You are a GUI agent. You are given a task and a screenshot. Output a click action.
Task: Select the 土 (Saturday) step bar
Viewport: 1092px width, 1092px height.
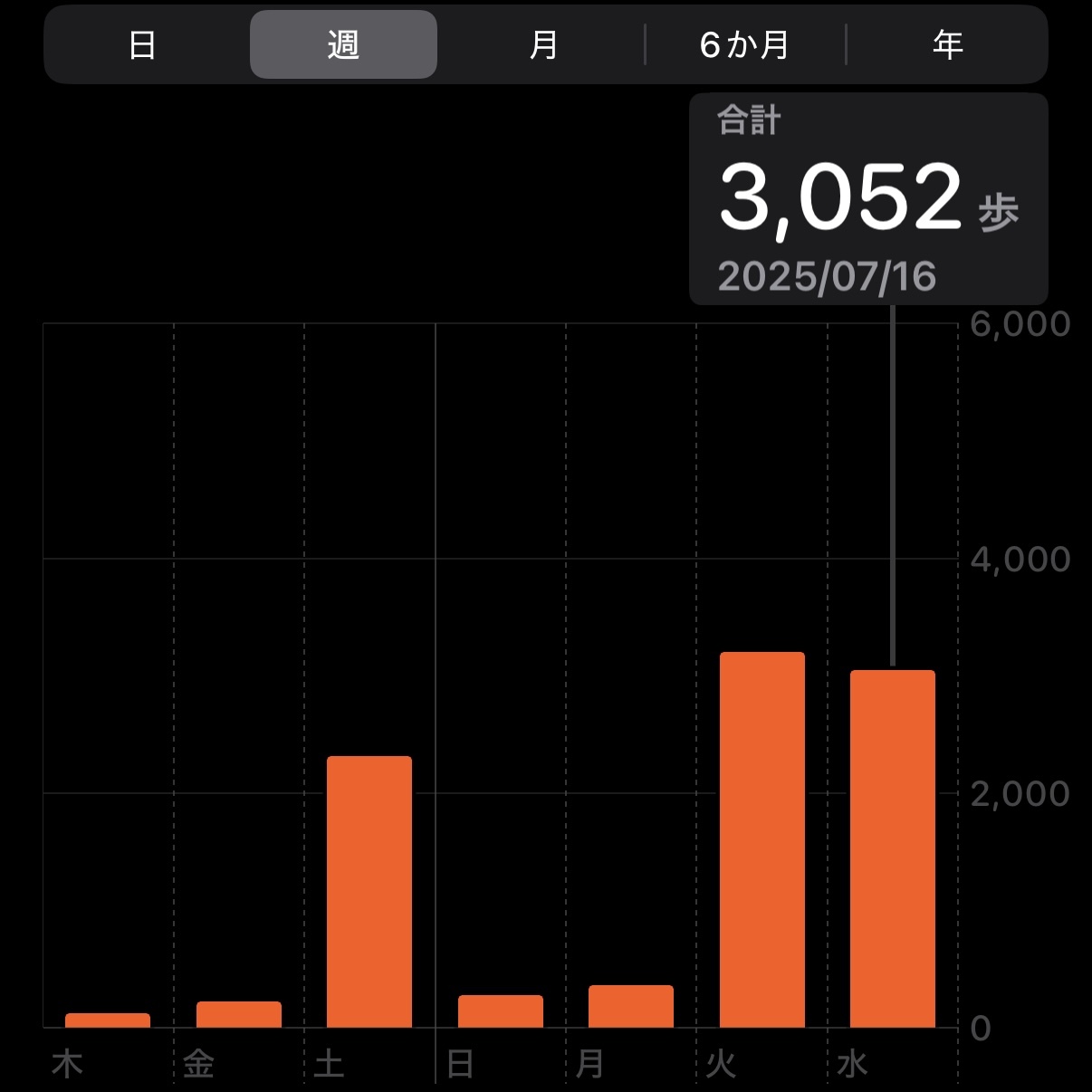369,892
